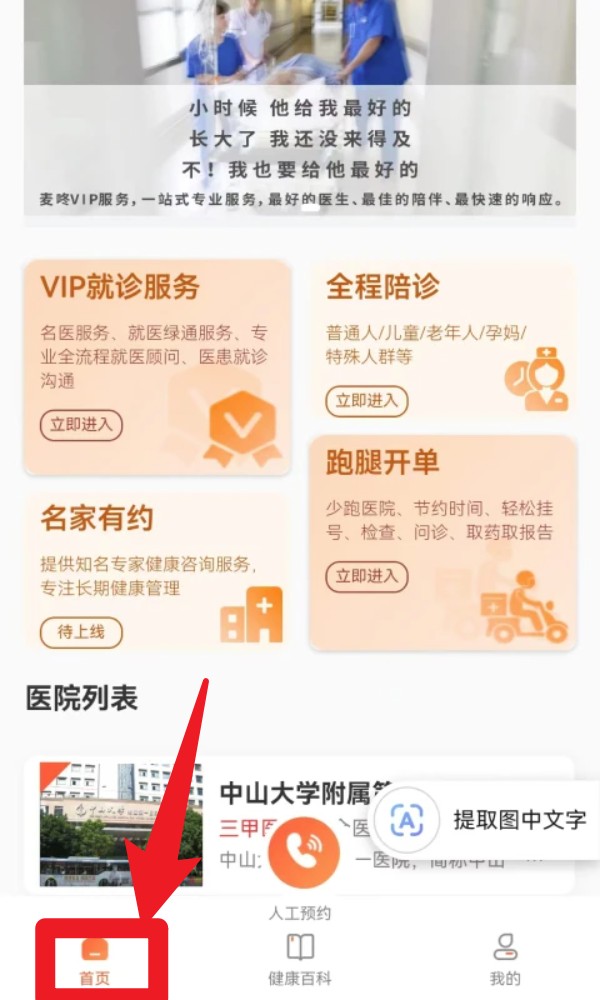Open the 健康百科 tab
Viewport: 600px width, 1000px height.
[299, 960]
